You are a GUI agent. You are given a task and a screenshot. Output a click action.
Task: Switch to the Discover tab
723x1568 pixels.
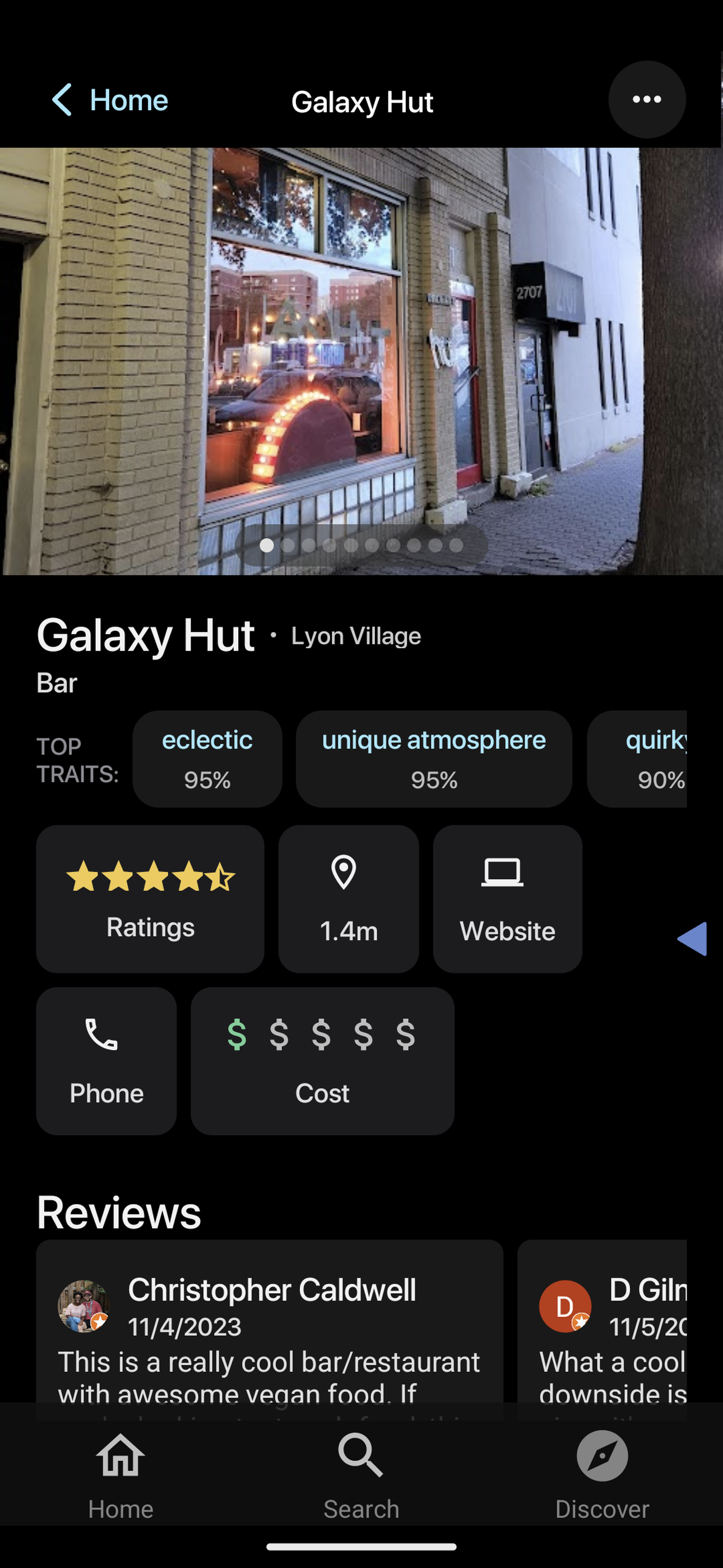click(602, 1485)
